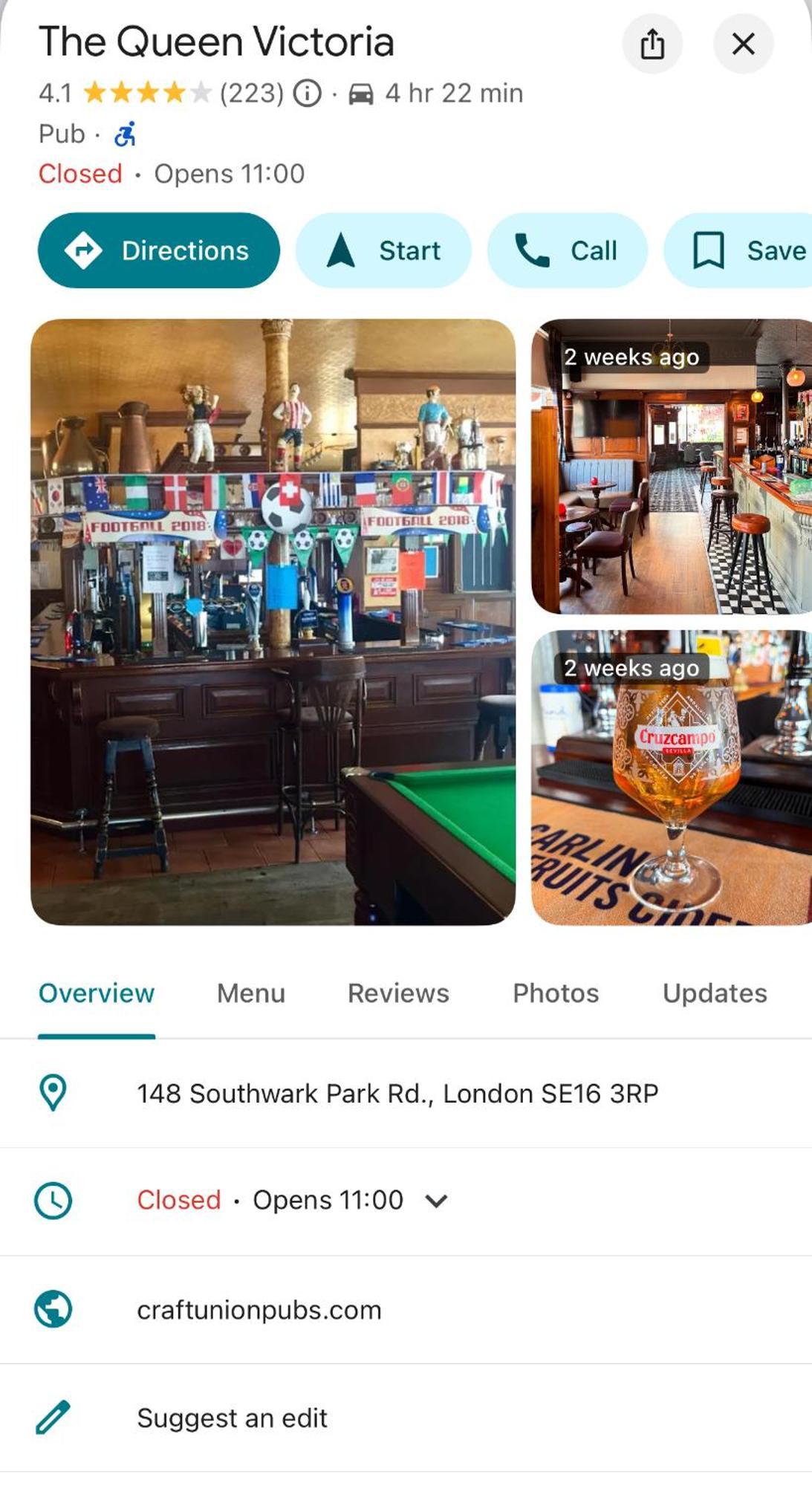The height and width of the screenshot is (1486, 812).
Task: Start navigation to the pub
Action: pyautogui.click(x=383, y=250)
